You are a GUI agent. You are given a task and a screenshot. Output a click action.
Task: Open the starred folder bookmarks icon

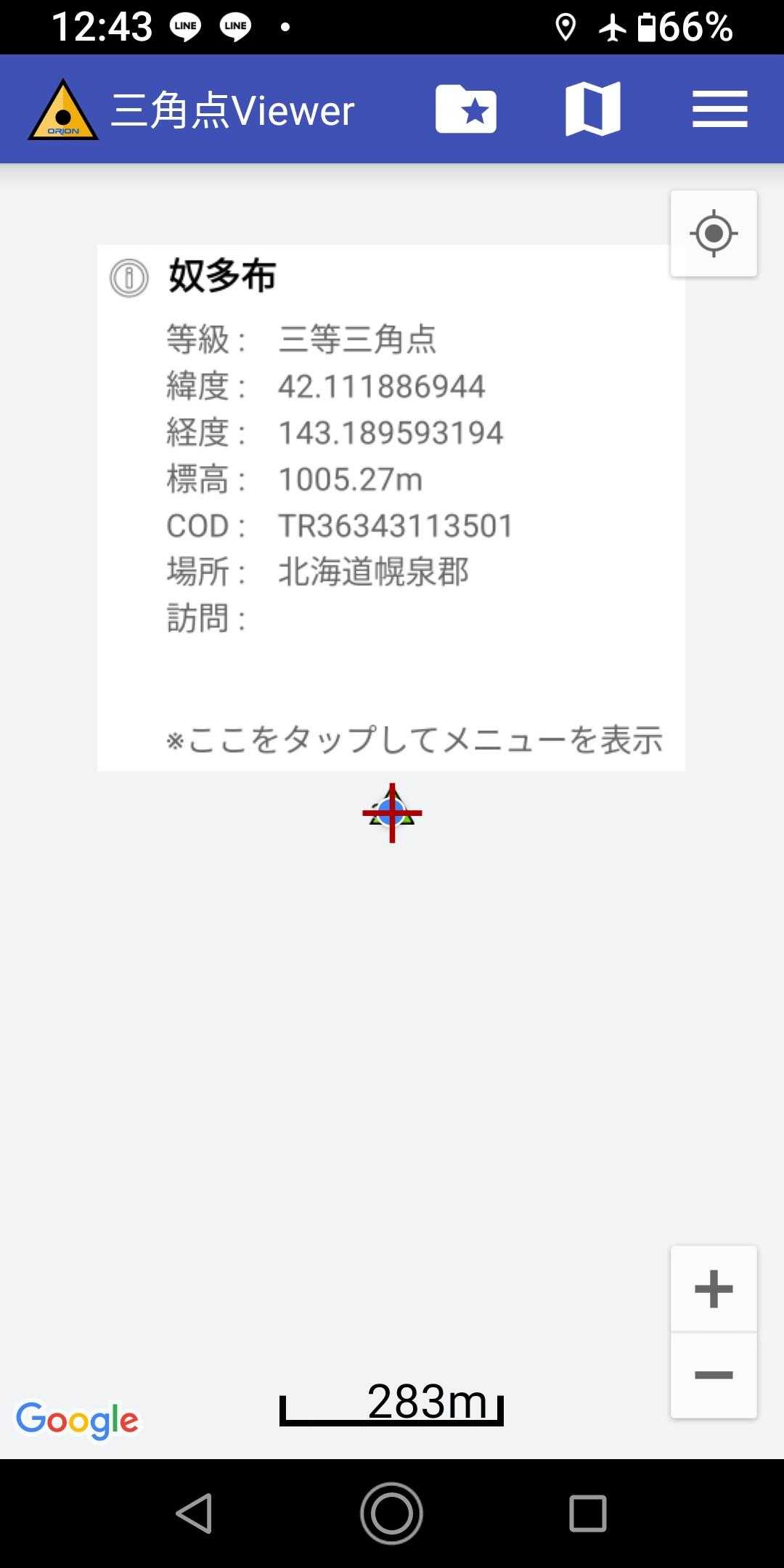tap(466, 109)
